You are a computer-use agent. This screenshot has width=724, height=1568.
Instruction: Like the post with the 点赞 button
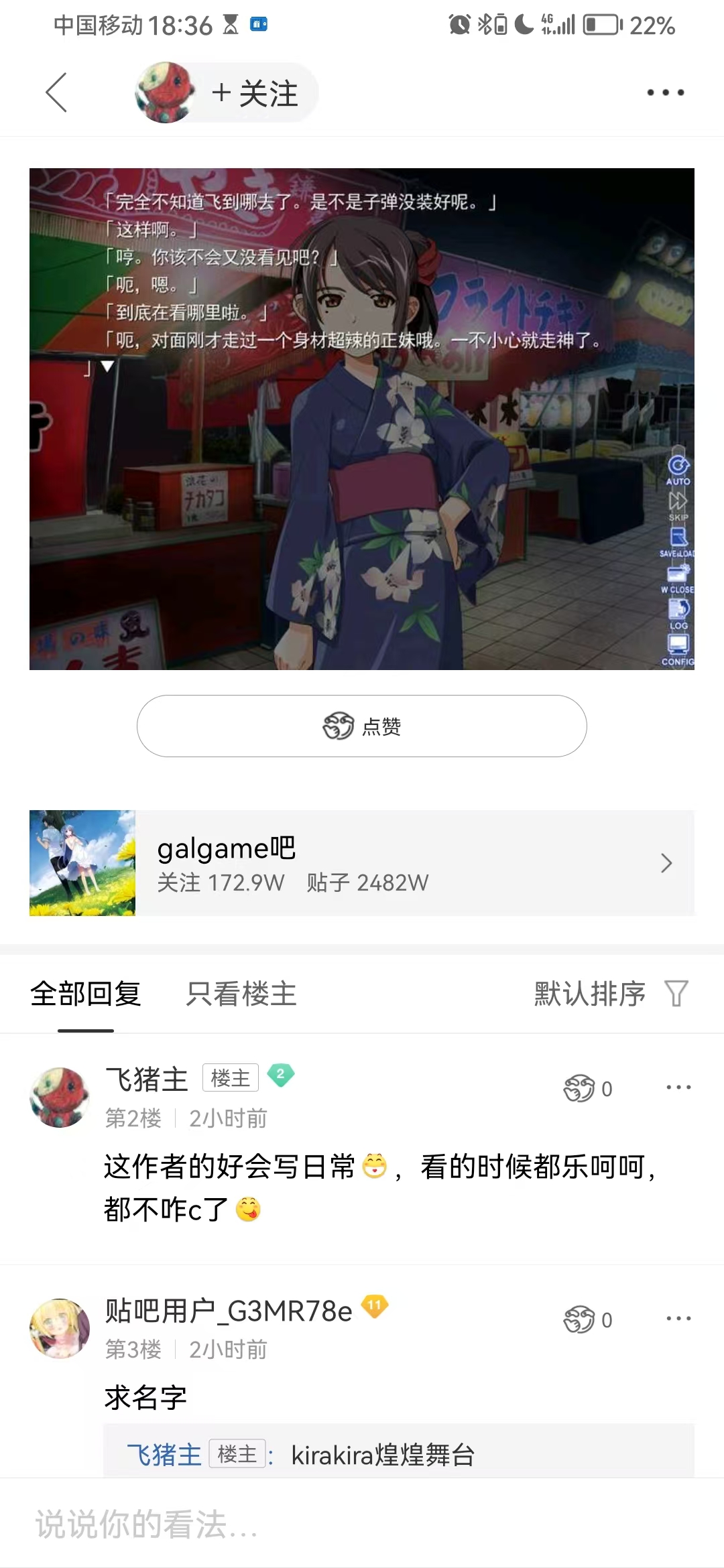(362, 726)
